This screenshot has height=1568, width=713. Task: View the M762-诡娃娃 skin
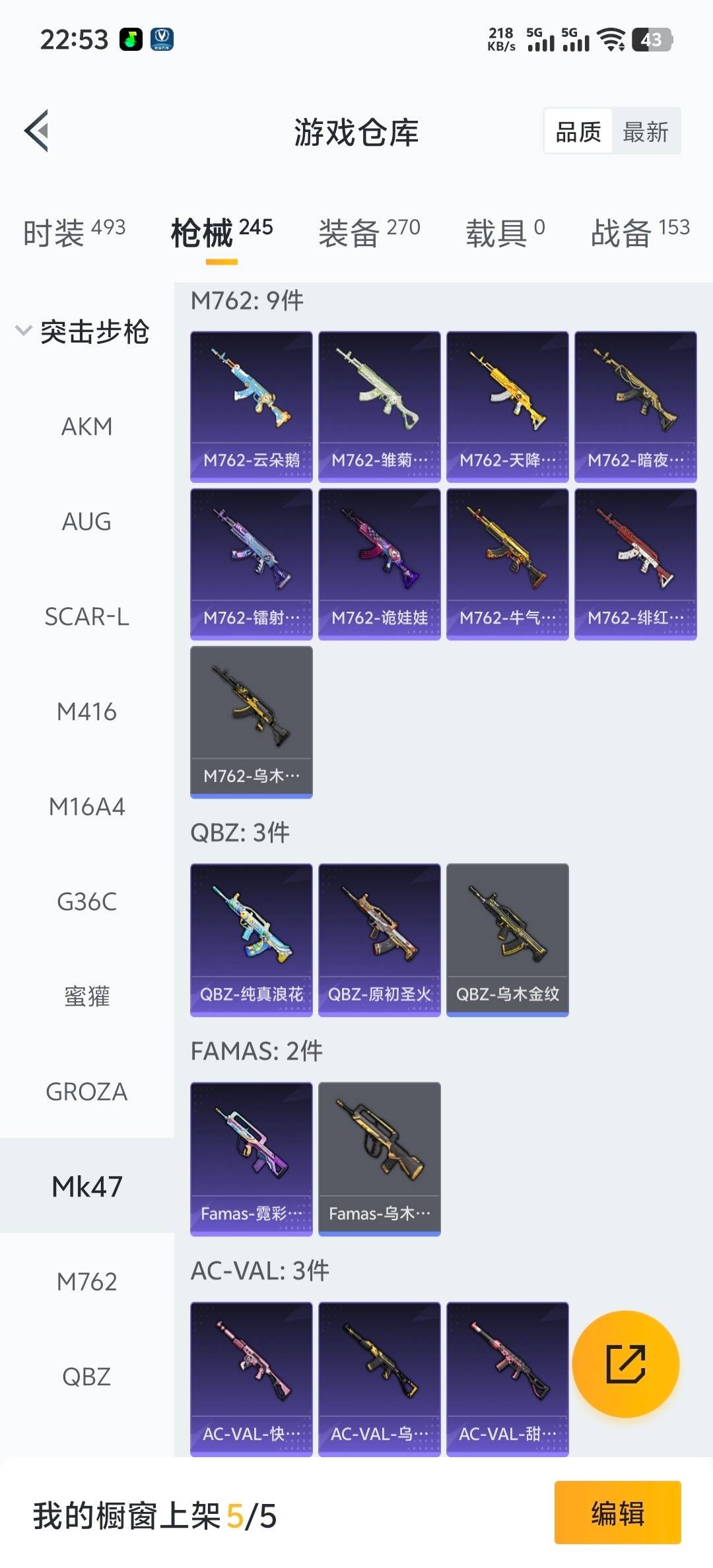point(379,564)
